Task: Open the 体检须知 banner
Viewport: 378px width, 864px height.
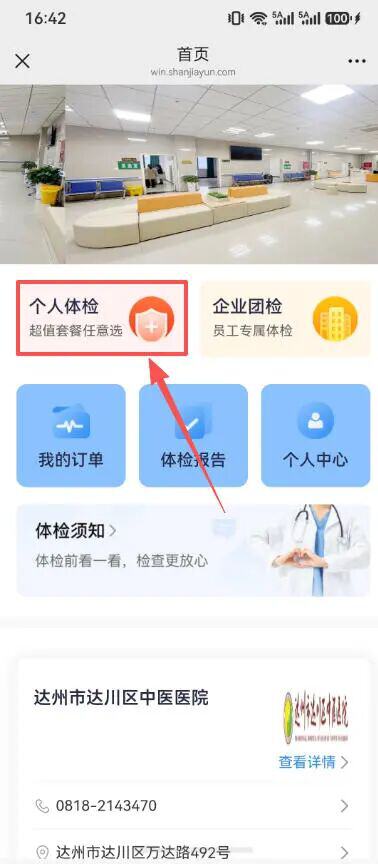Action: (x=193, y=550)
